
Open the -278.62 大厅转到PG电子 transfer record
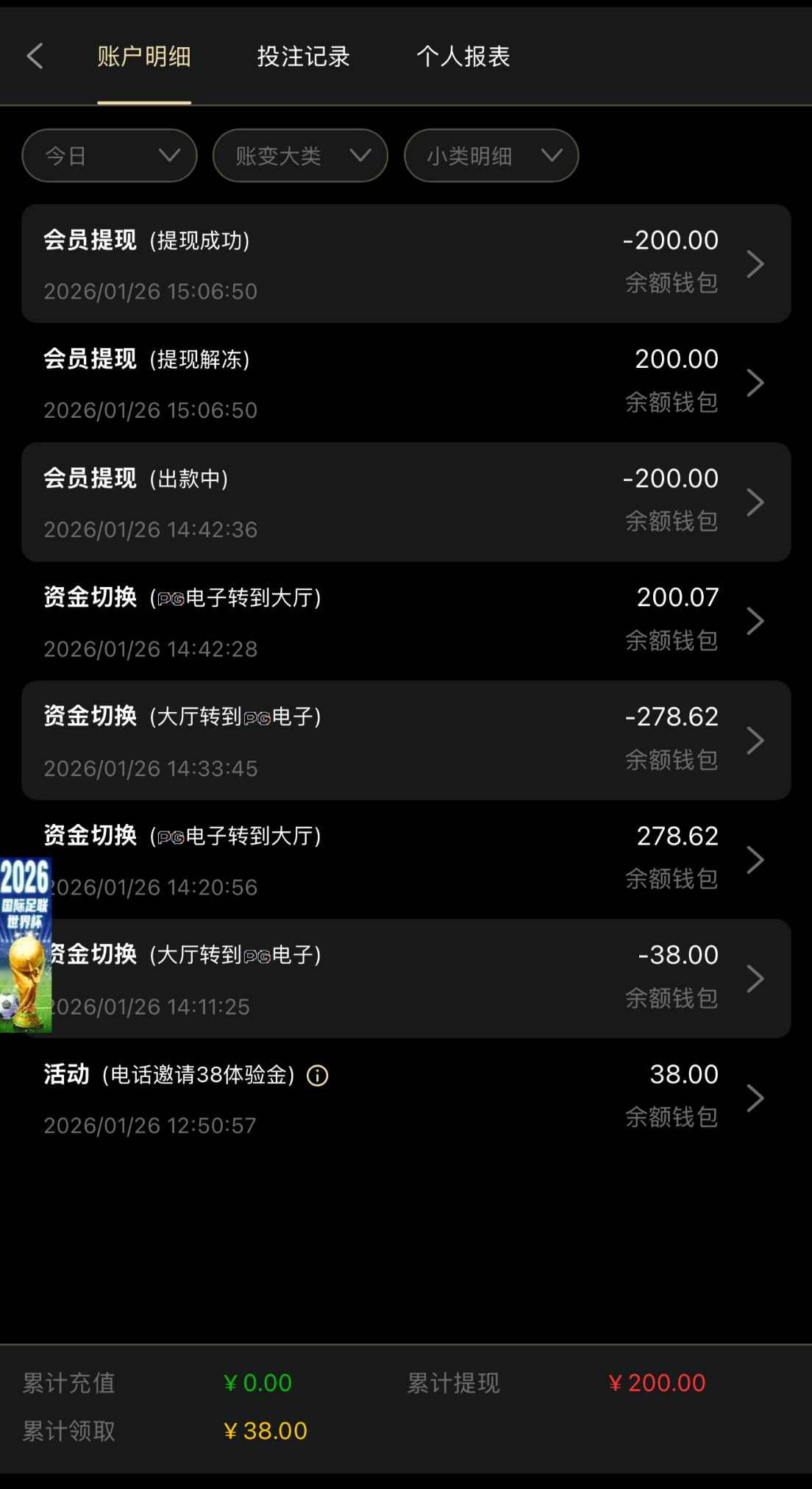click(x=406, y=740)
